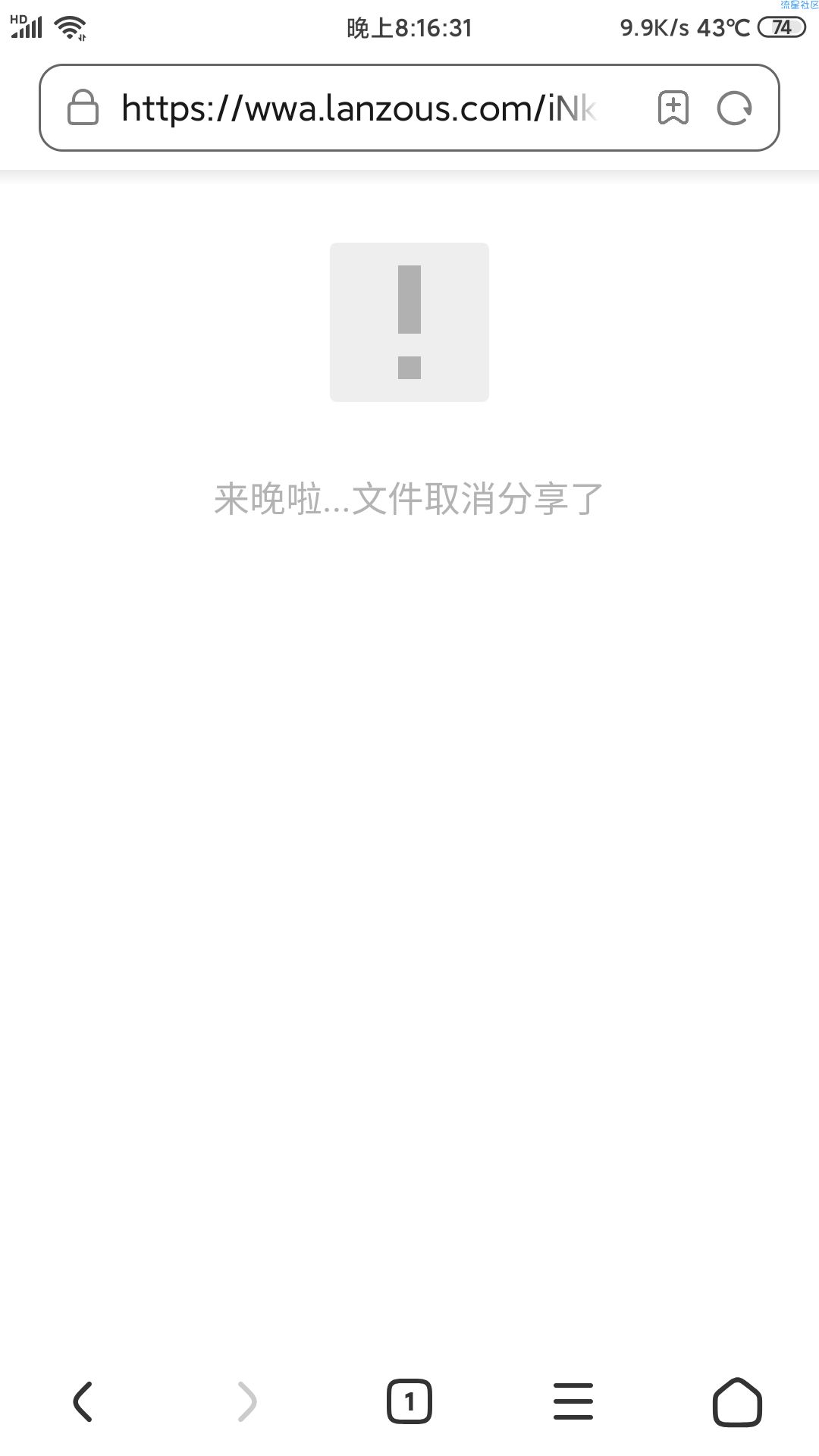
Task: Go back to the previous page
Action: click(x=83, y=1401)
